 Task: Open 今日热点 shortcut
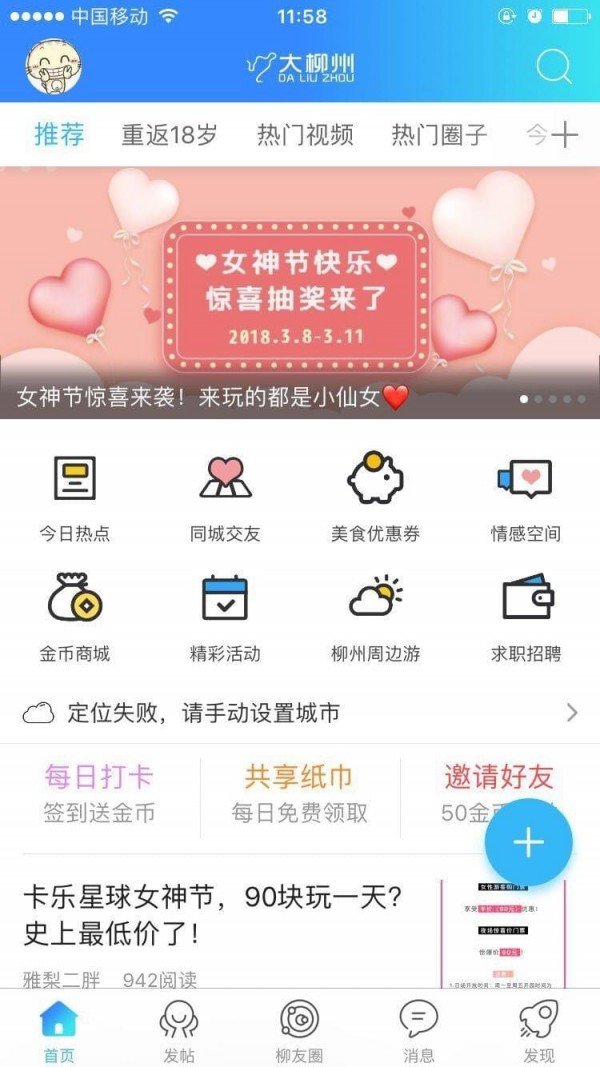75,498
